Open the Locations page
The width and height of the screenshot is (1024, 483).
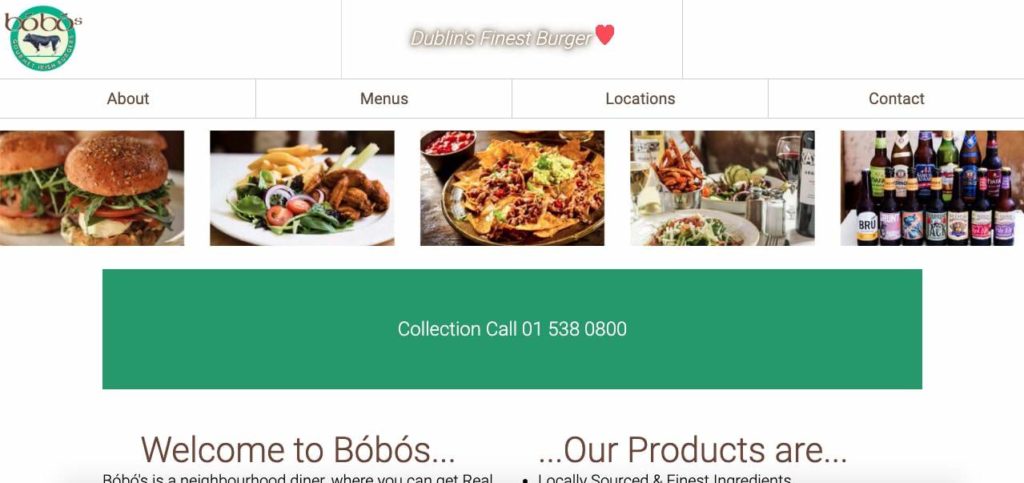(640, 98)
